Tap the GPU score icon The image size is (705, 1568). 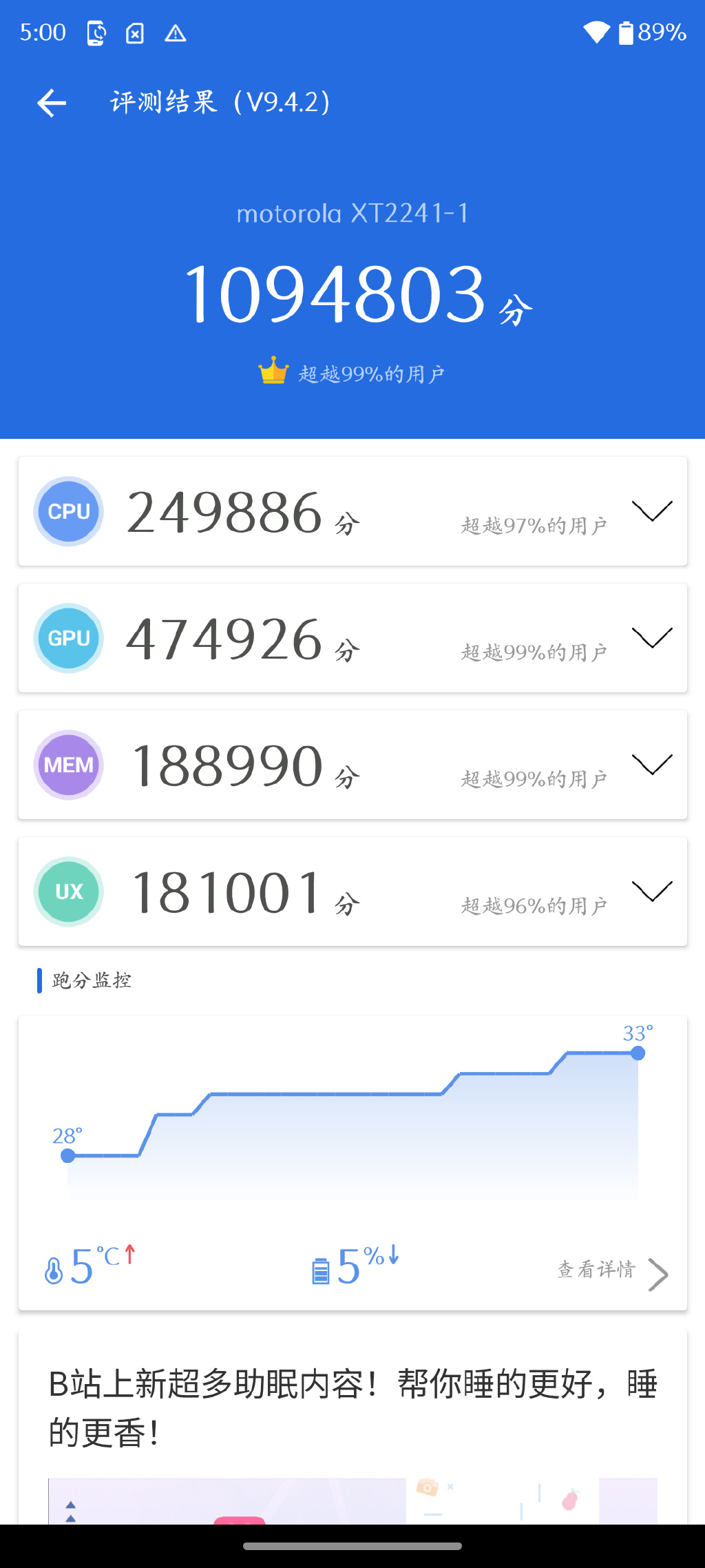[x=68, y=638]
